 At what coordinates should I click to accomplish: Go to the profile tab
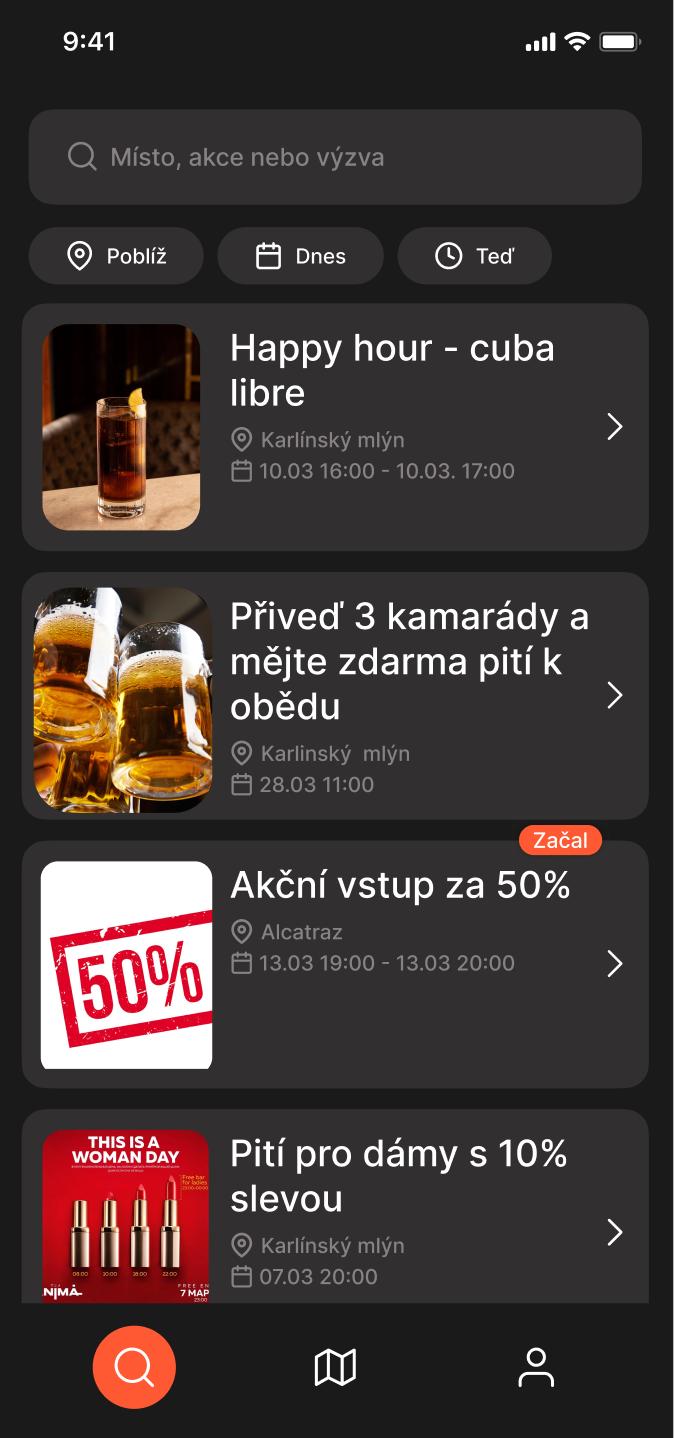click(536, 1367)
